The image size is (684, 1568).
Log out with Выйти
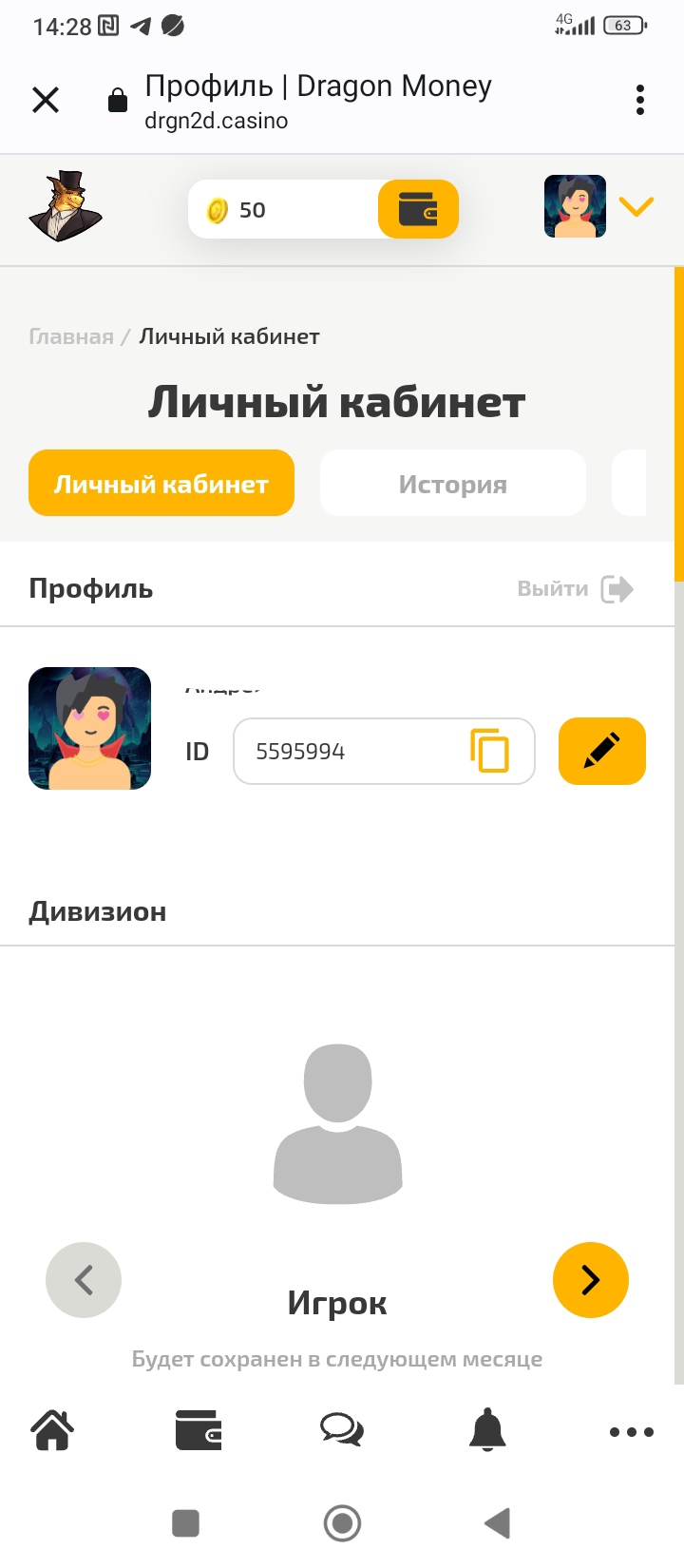(575, 589)
